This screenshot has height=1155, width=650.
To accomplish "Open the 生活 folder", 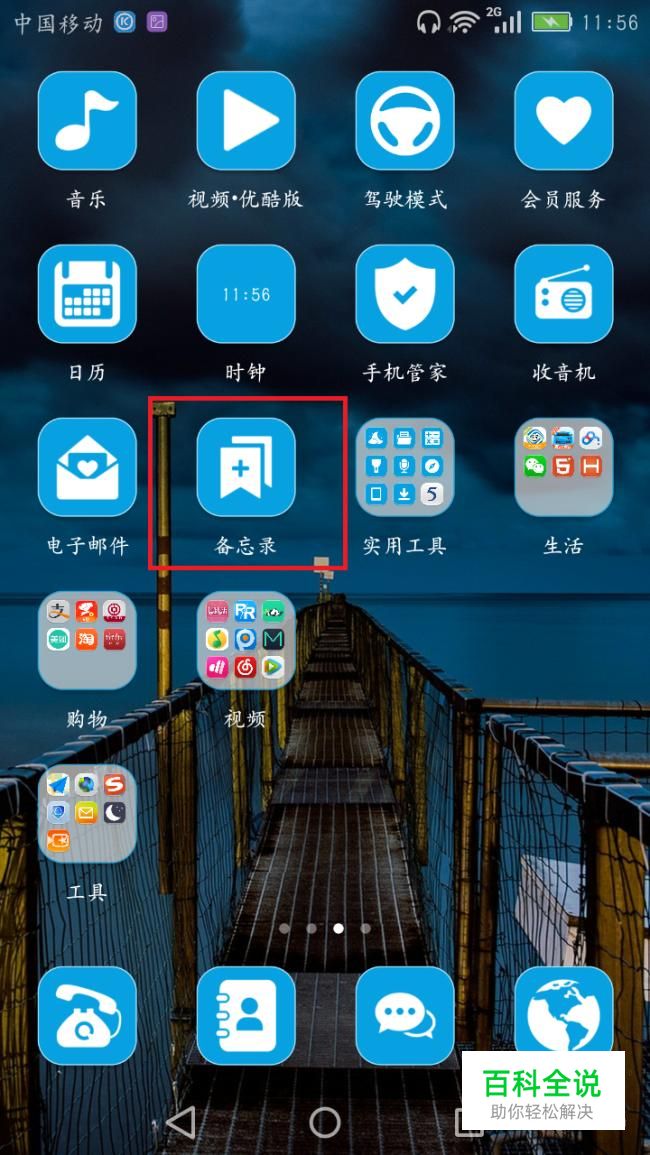I will click(x=563, y=467).
